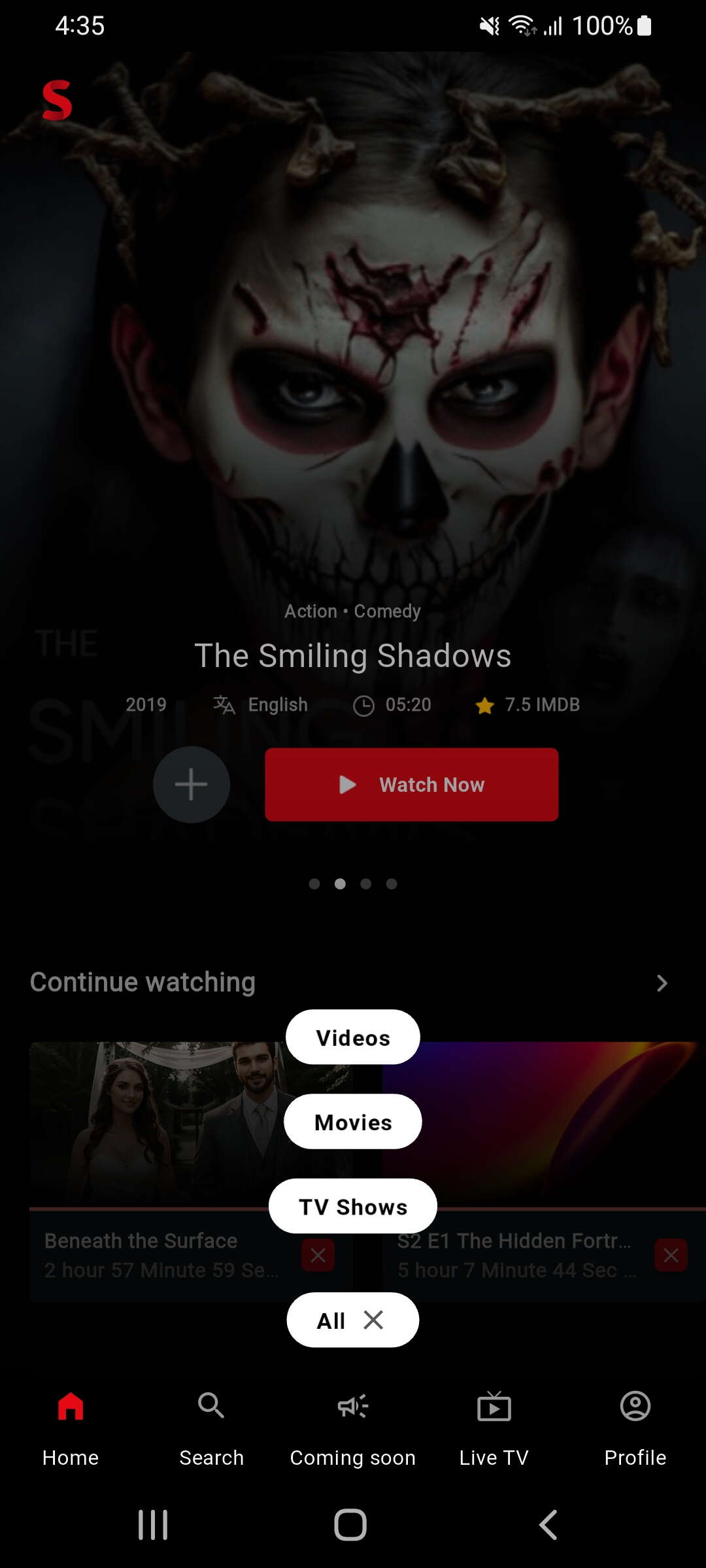Enable the TV Shows filter
Image resolution: width=706 pixels, height=1568 pixels.
352,1206
